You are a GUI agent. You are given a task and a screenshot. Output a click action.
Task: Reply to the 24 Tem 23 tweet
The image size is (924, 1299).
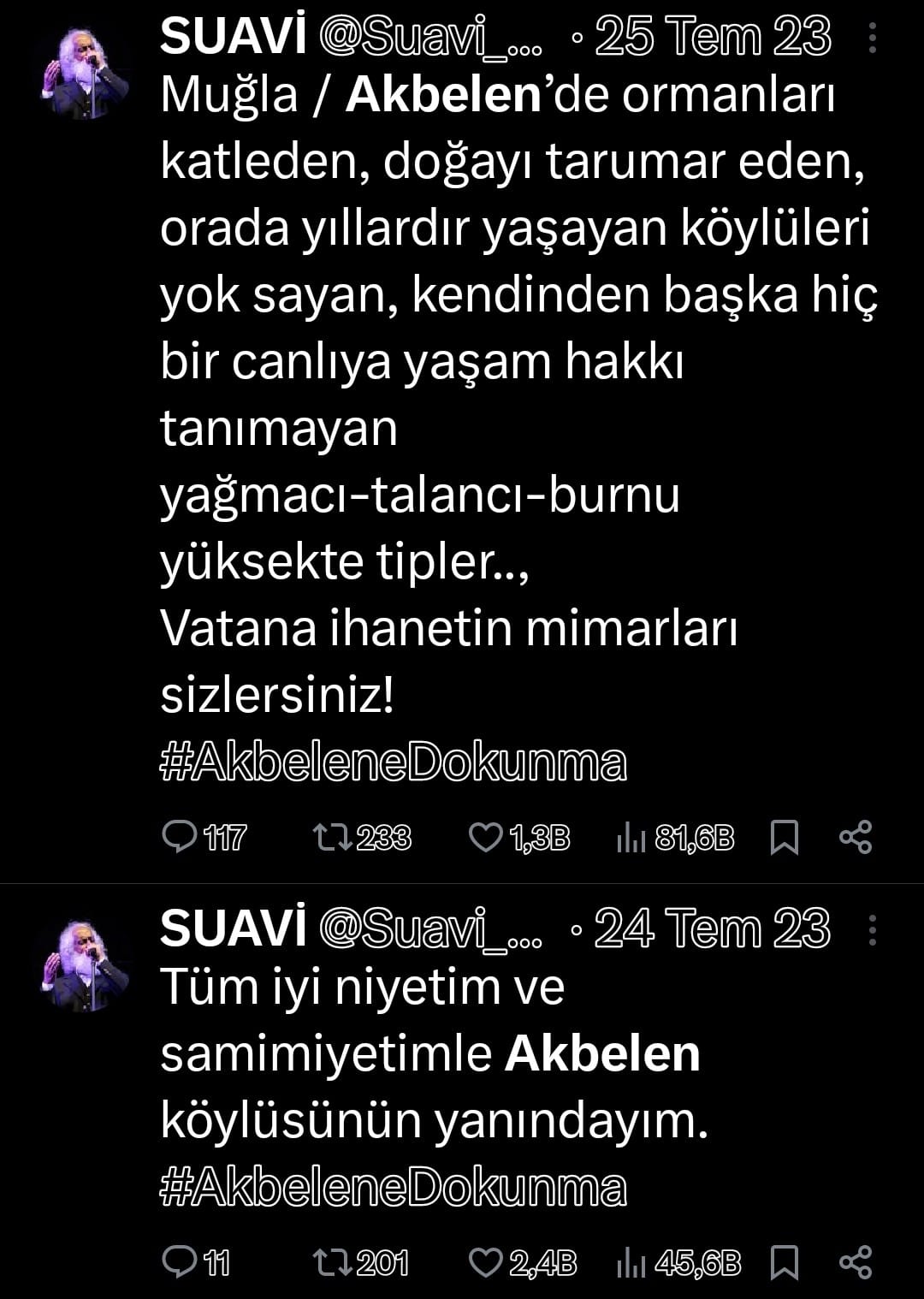[x=180, y=1261]
